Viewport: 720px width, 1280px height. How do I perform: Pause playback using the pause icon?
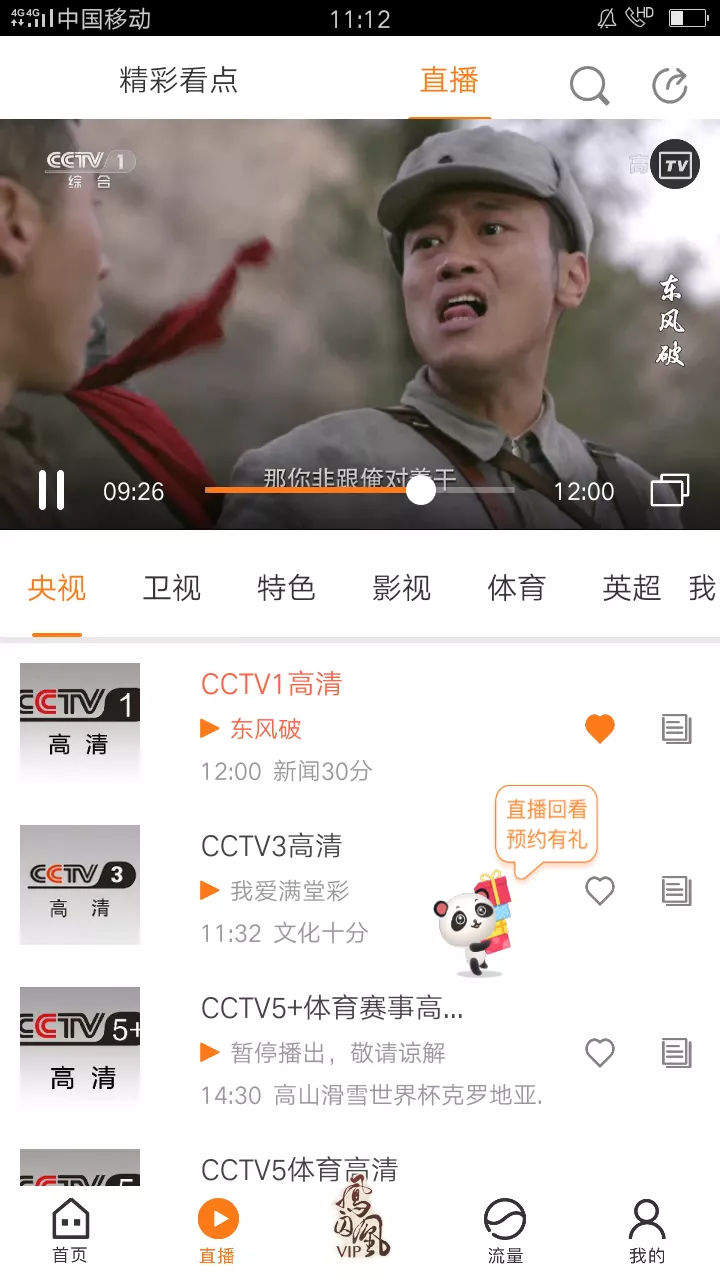point(51,490)
